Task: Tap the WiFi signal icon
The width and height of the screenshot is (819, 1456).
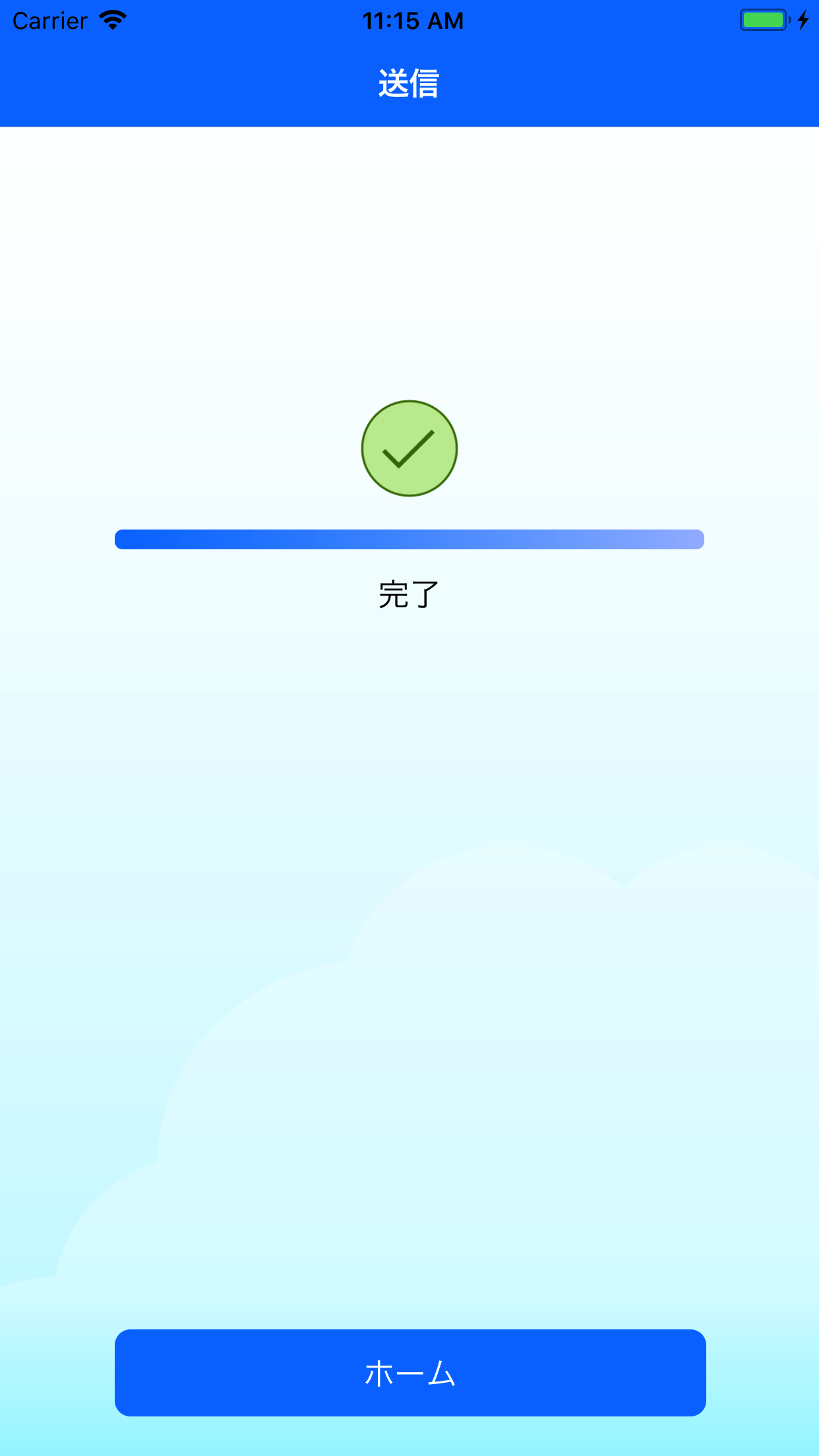Action: 112,20
